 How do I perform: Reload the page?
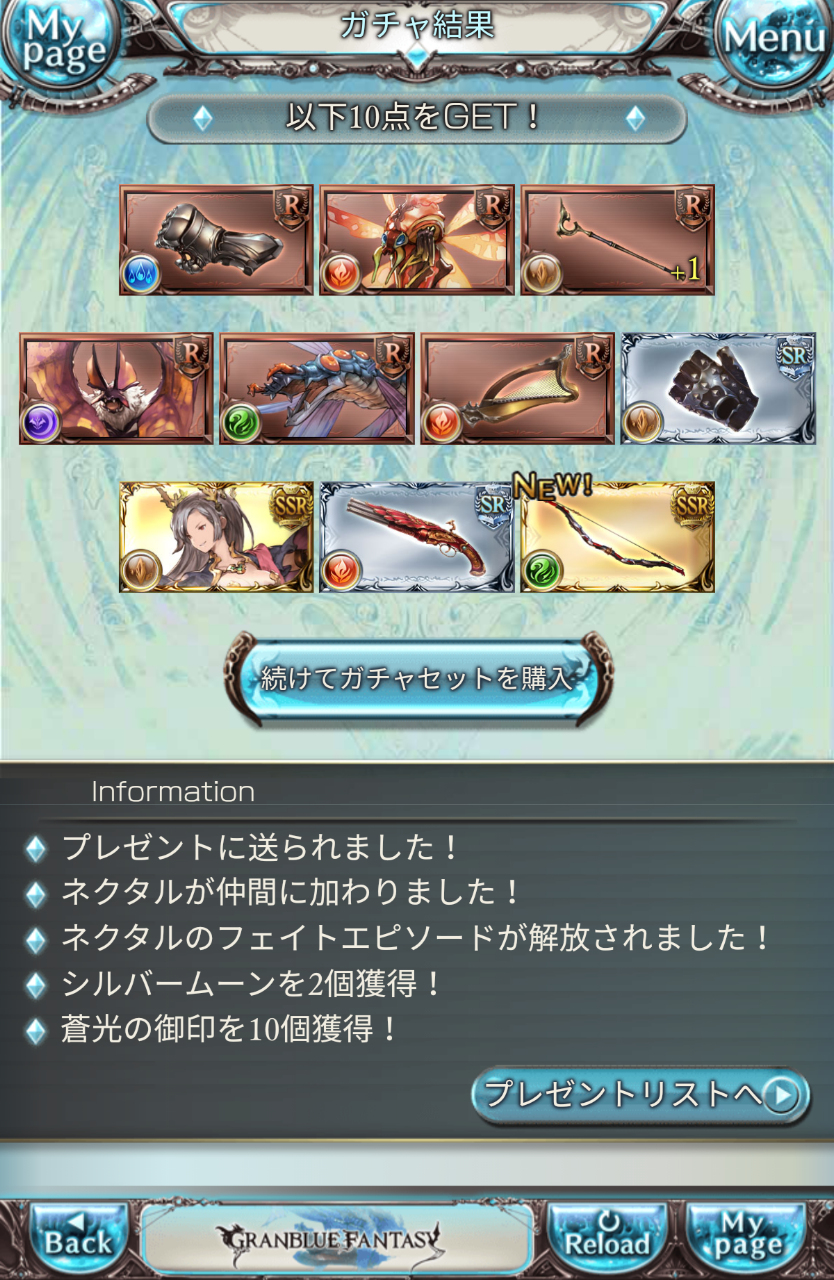point(607,1238)
